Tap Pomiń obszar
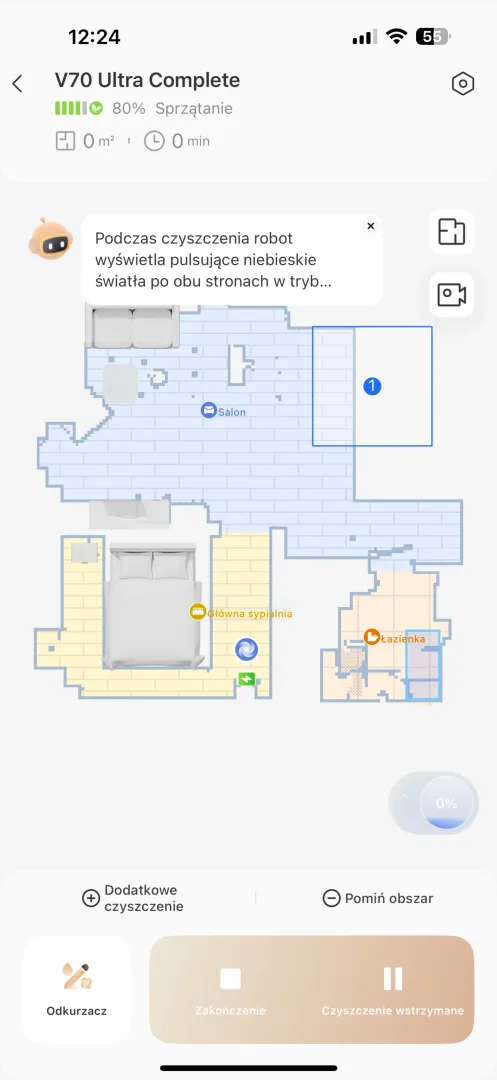497x1080 pixels. click(378, 898)
